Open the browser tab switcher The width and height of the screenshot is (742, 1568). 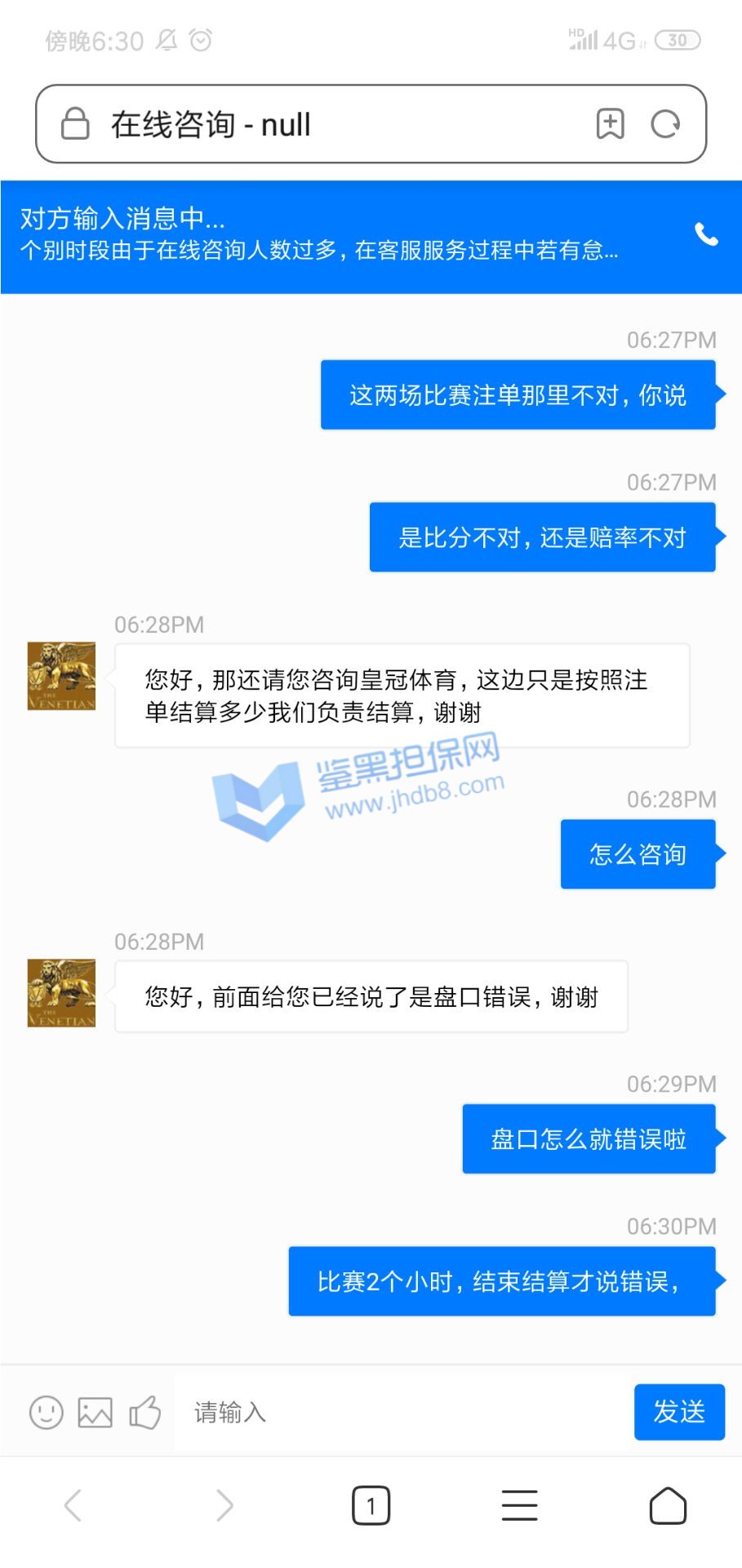tap(371, 1505)
